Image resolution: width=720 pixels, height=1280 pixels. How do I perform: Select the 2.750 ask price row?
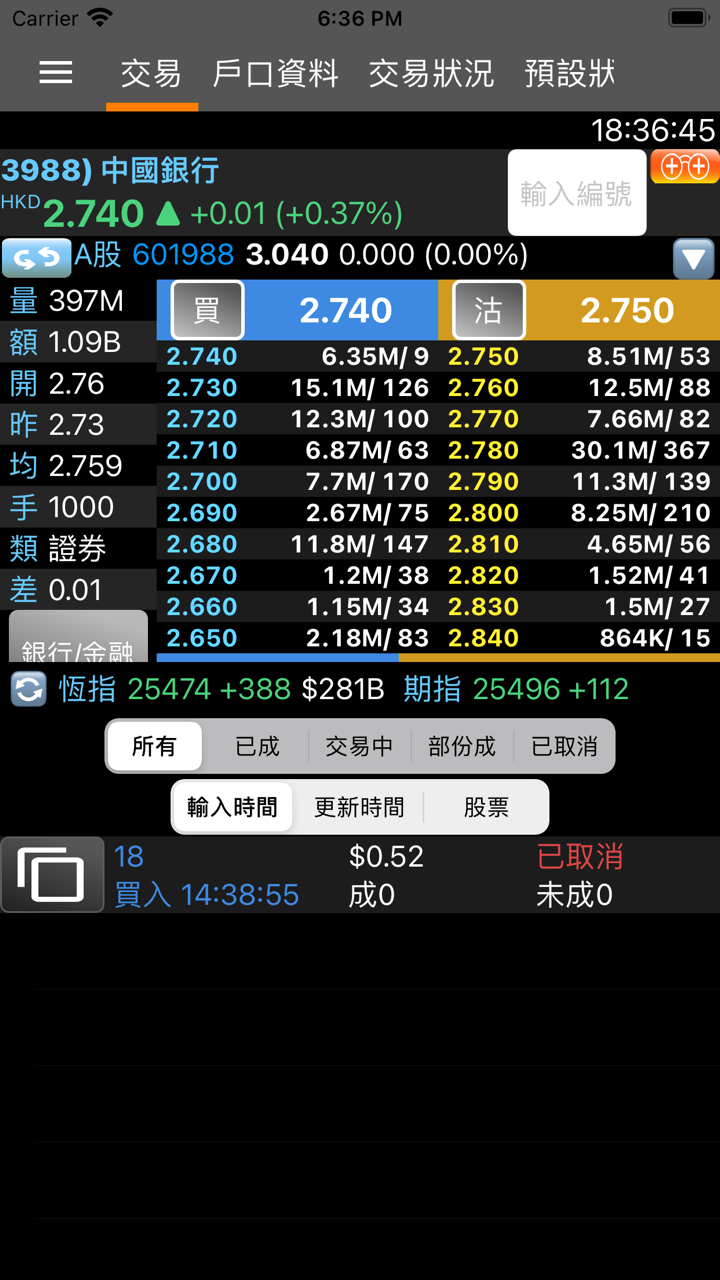click(579, 357)
